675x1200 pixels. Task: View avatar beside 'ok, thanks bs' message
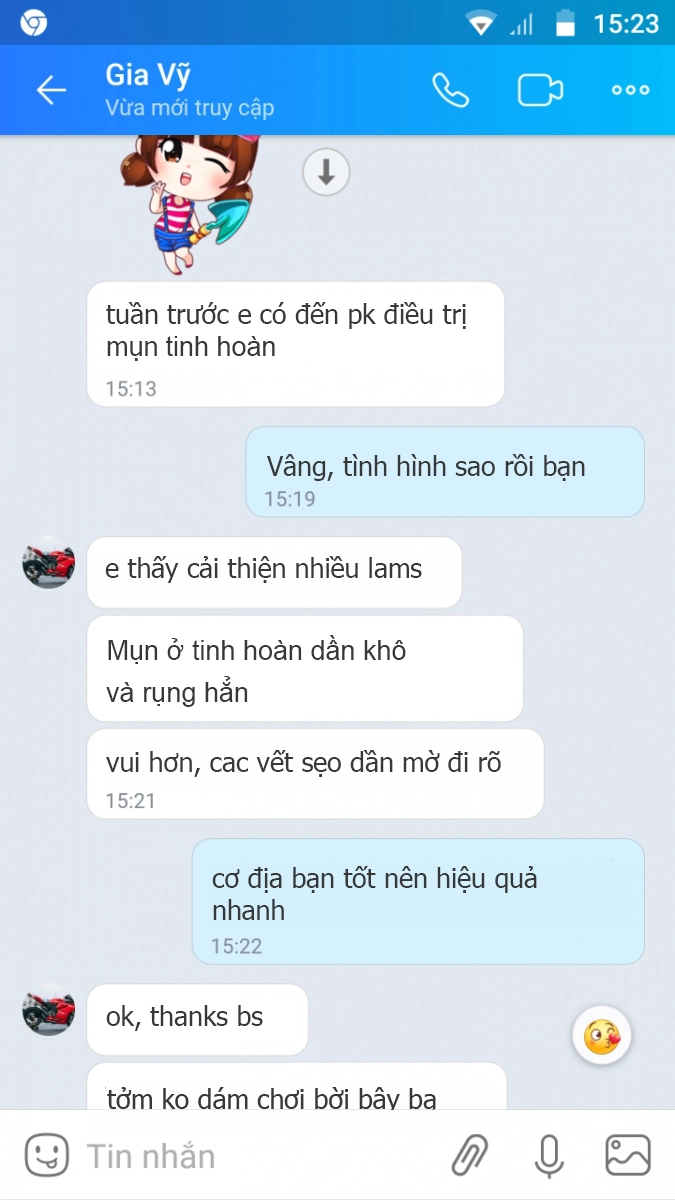pos(48,1009)
